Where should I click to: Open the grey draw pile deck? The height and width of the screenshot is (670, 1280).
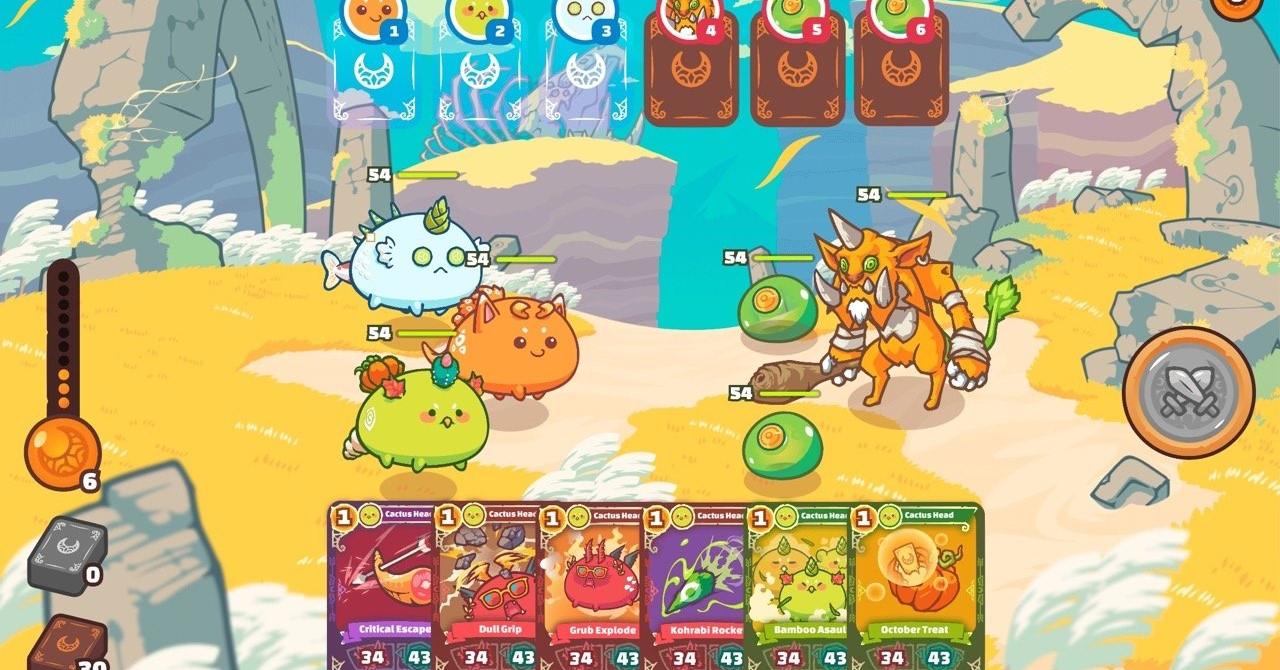click(x=66, y=555)
